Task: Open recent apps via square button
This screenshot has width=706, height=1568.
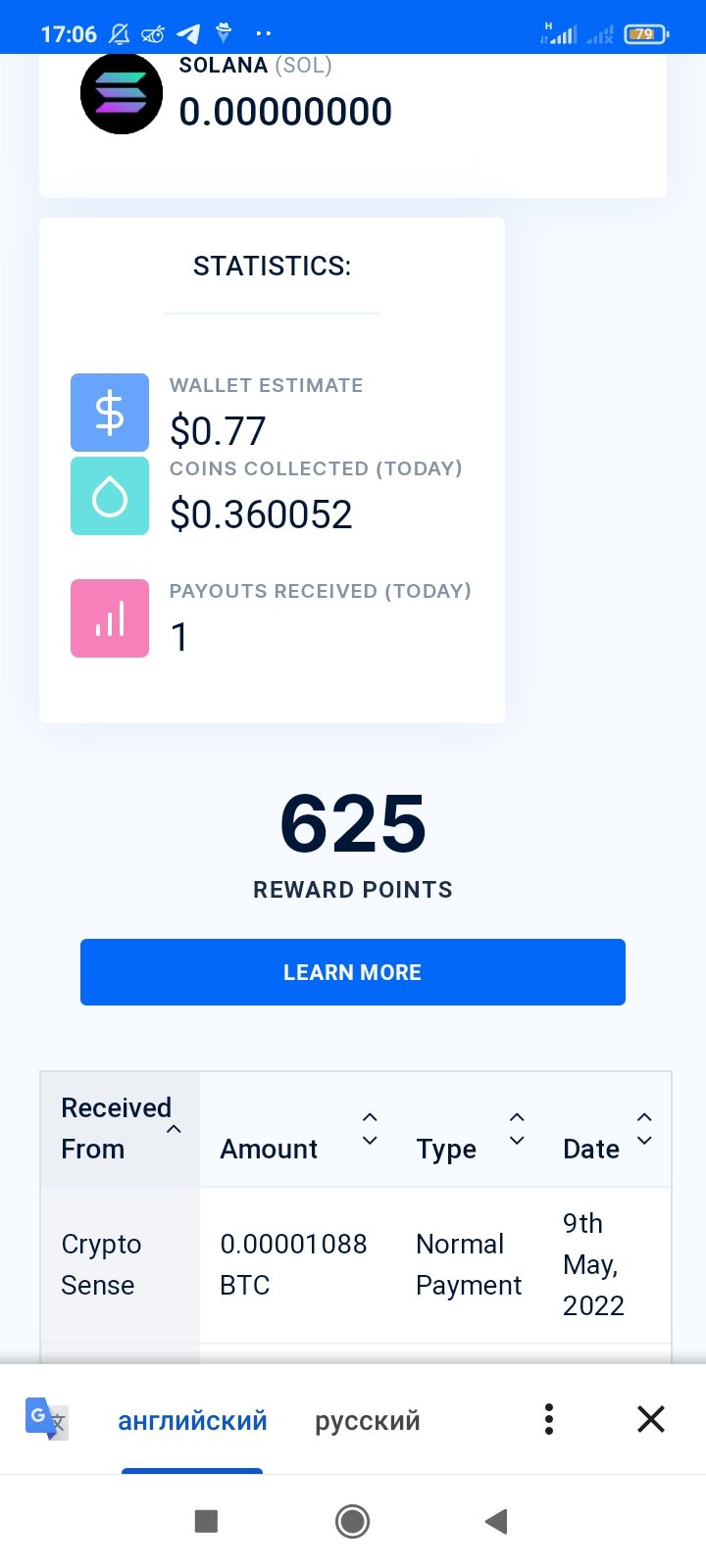Action: (206, 1521)
